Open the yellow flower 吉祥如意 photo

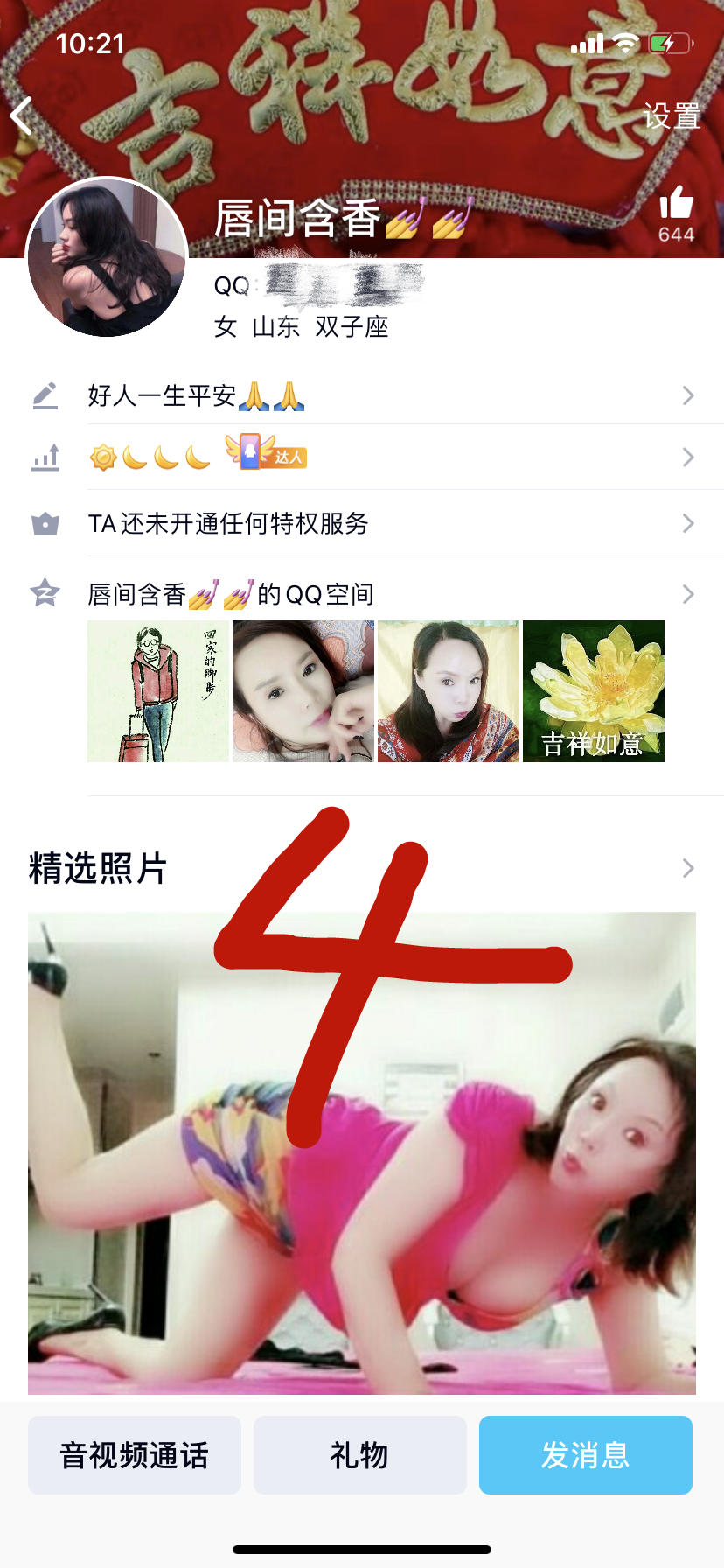(594, 691)
